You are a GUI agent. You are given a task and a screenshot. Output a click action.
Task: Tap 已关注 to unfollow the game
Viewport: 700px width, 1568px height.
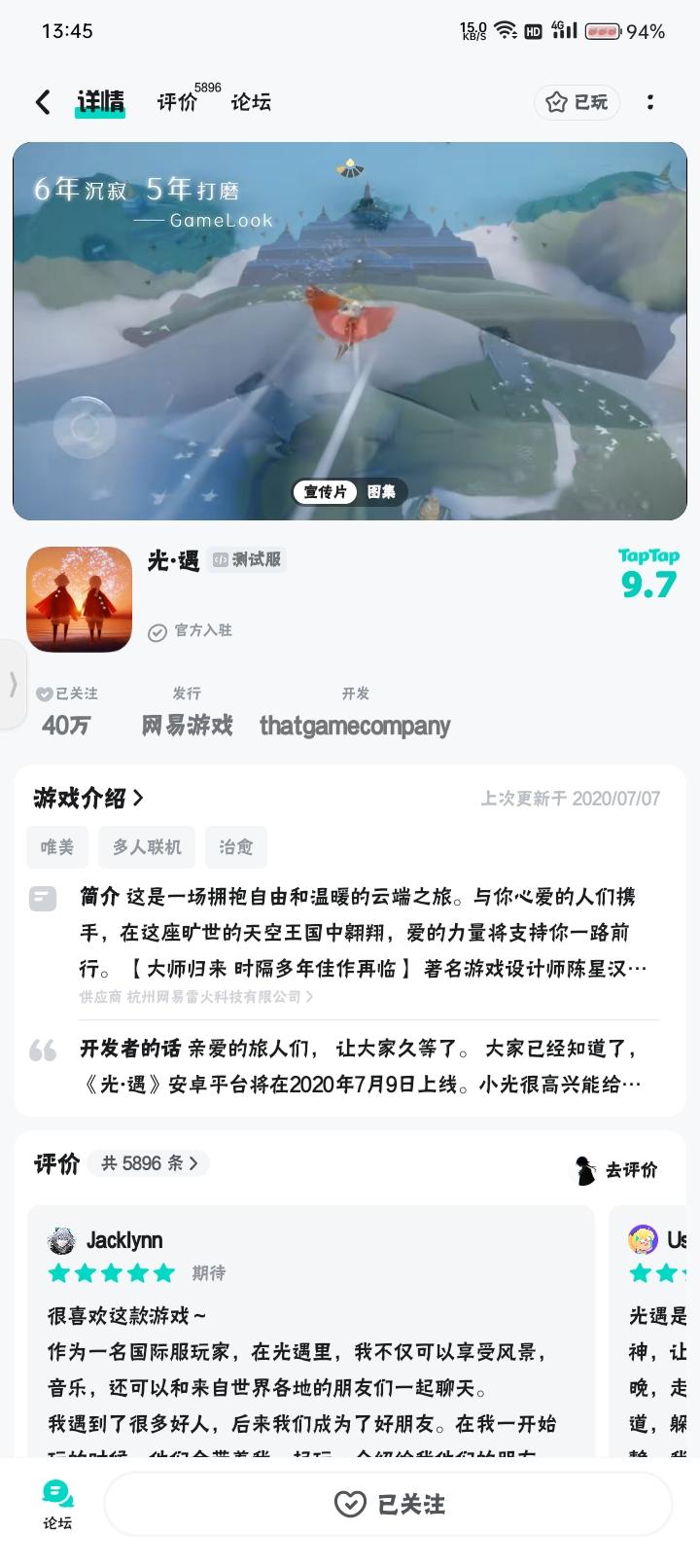(388, 1503)
